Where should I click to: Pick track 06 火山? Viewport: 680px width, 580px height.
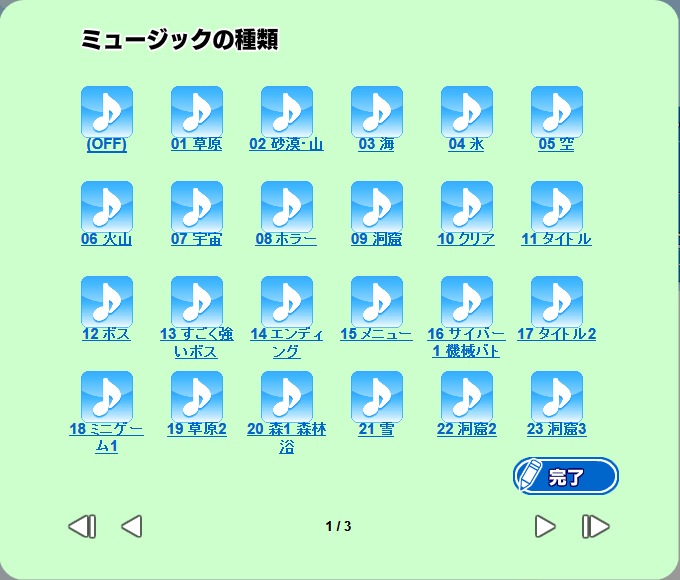click(107, 207)
